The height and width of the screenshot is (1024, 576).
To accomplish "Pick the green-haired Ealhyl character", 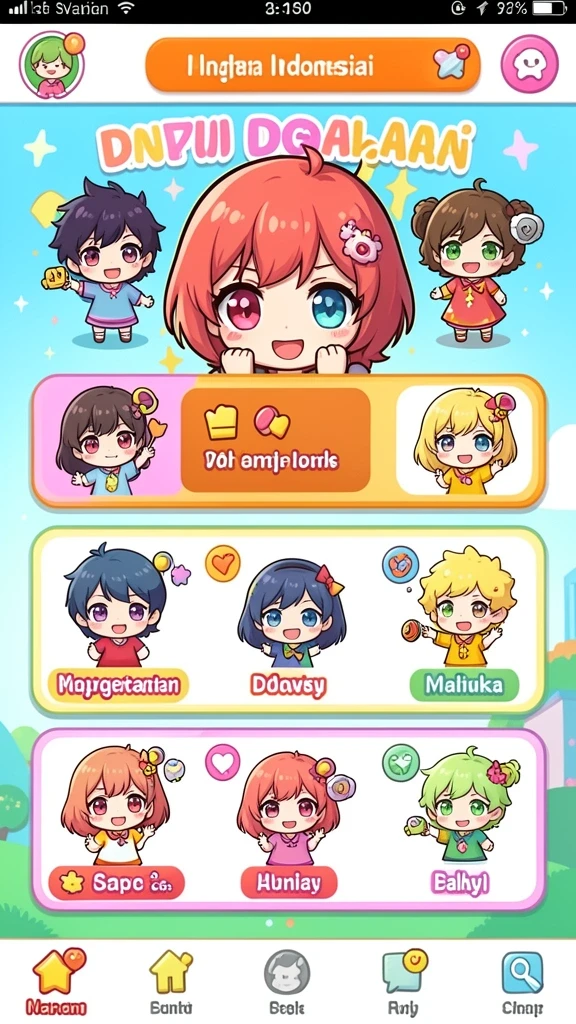I will (460, 824).
